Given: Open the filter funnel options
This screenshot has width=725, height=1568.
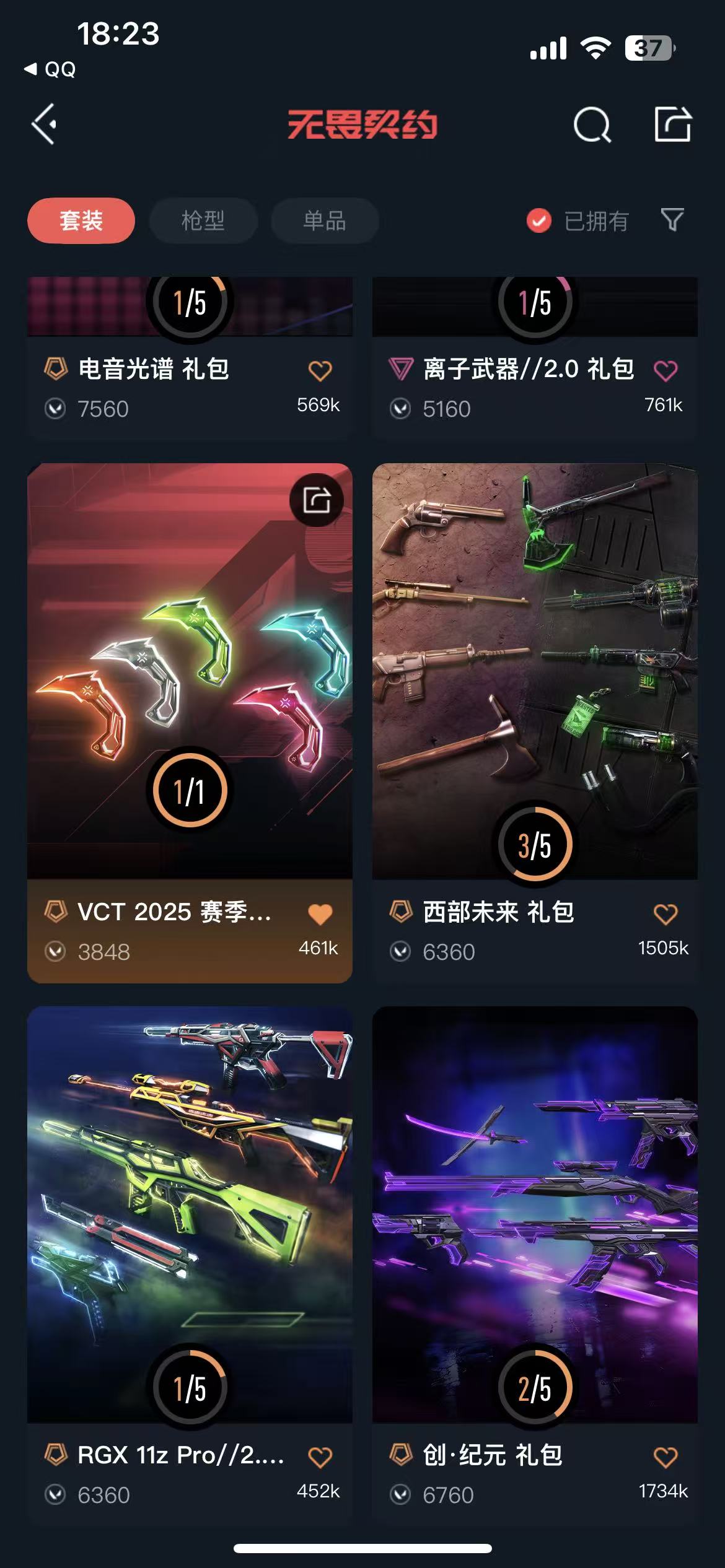Looking at the screenshot, I should pyautogui.click(x=672, y=220).
